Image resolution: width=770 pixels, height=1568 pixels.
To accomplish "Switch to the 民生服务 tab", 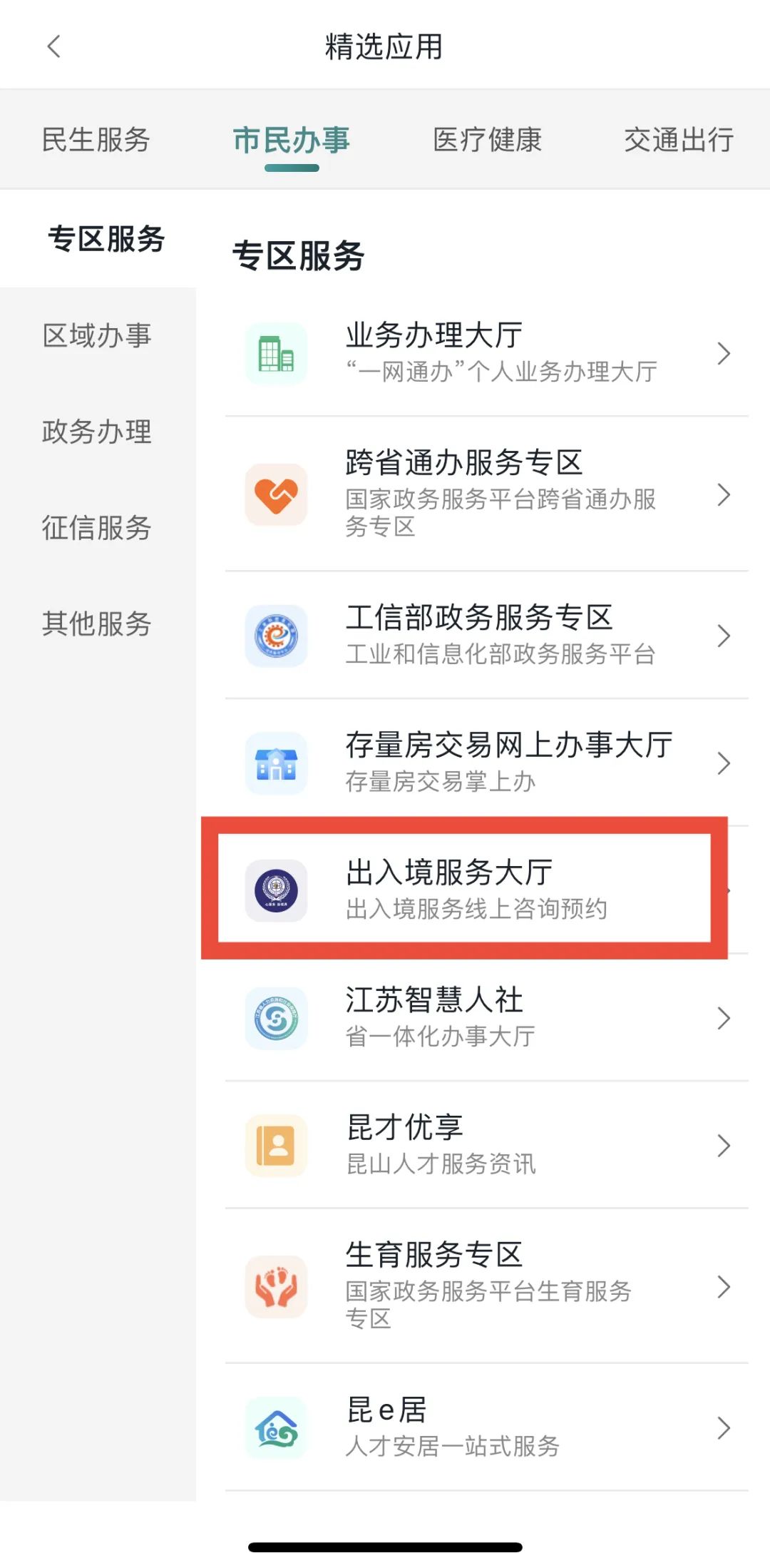I will coord(96,140).
